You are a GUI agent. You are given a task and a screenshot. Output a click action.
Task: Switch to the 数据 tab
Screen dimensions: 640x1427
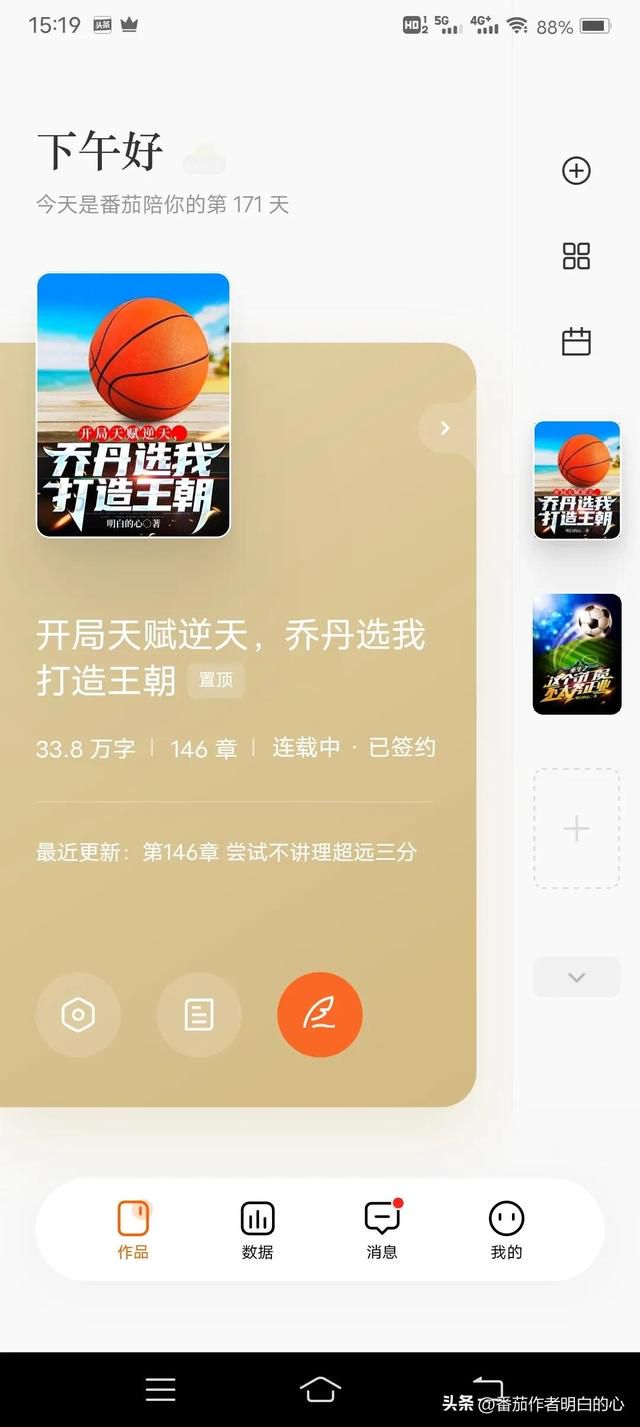pyautogui.click(x=257, y=1230)
